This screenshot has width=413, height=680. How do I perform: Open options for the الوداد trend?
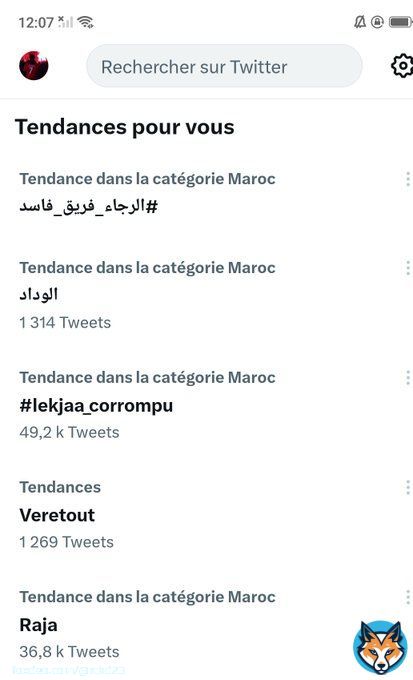coord(408,268)
